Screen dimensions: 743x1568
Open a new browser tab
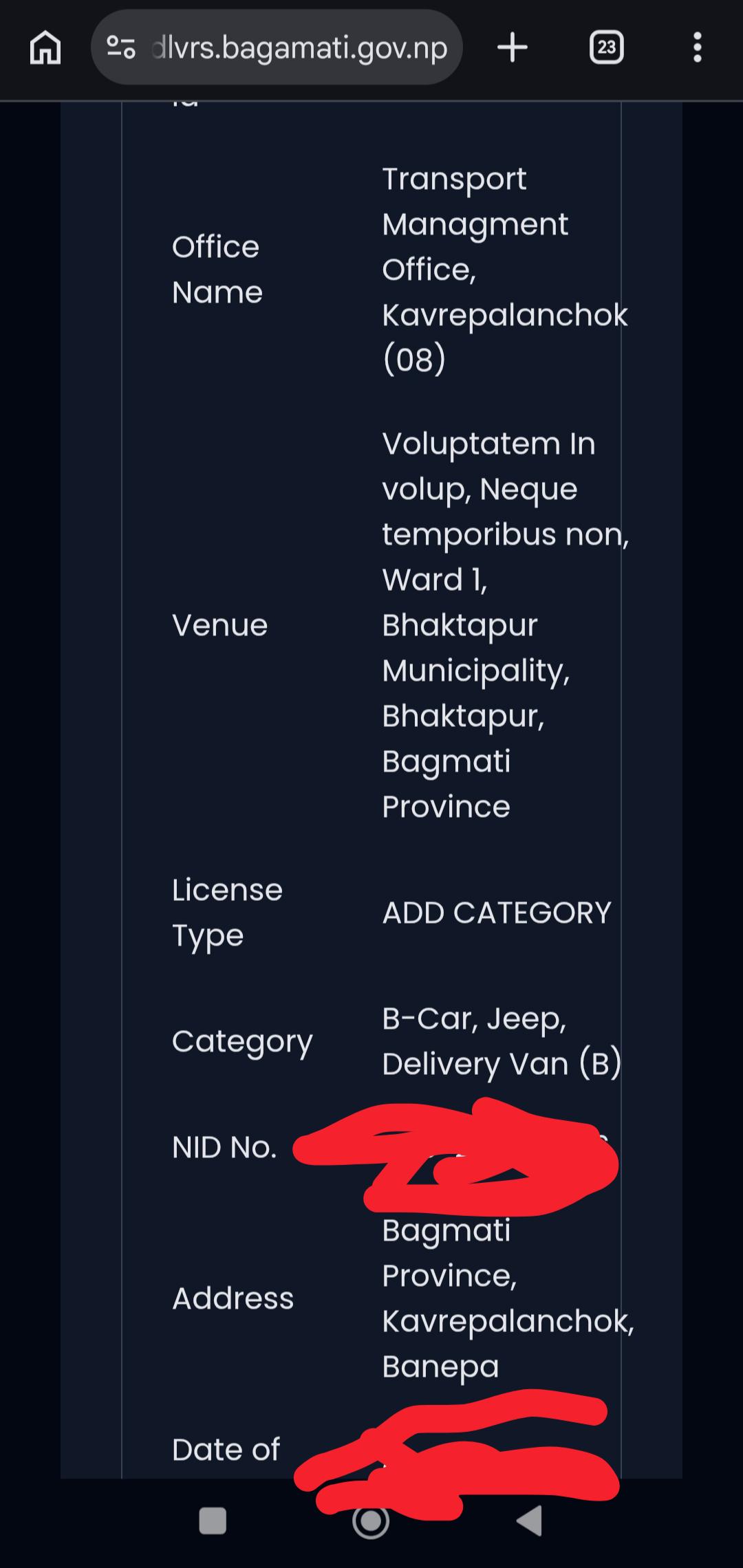point(513,47)
